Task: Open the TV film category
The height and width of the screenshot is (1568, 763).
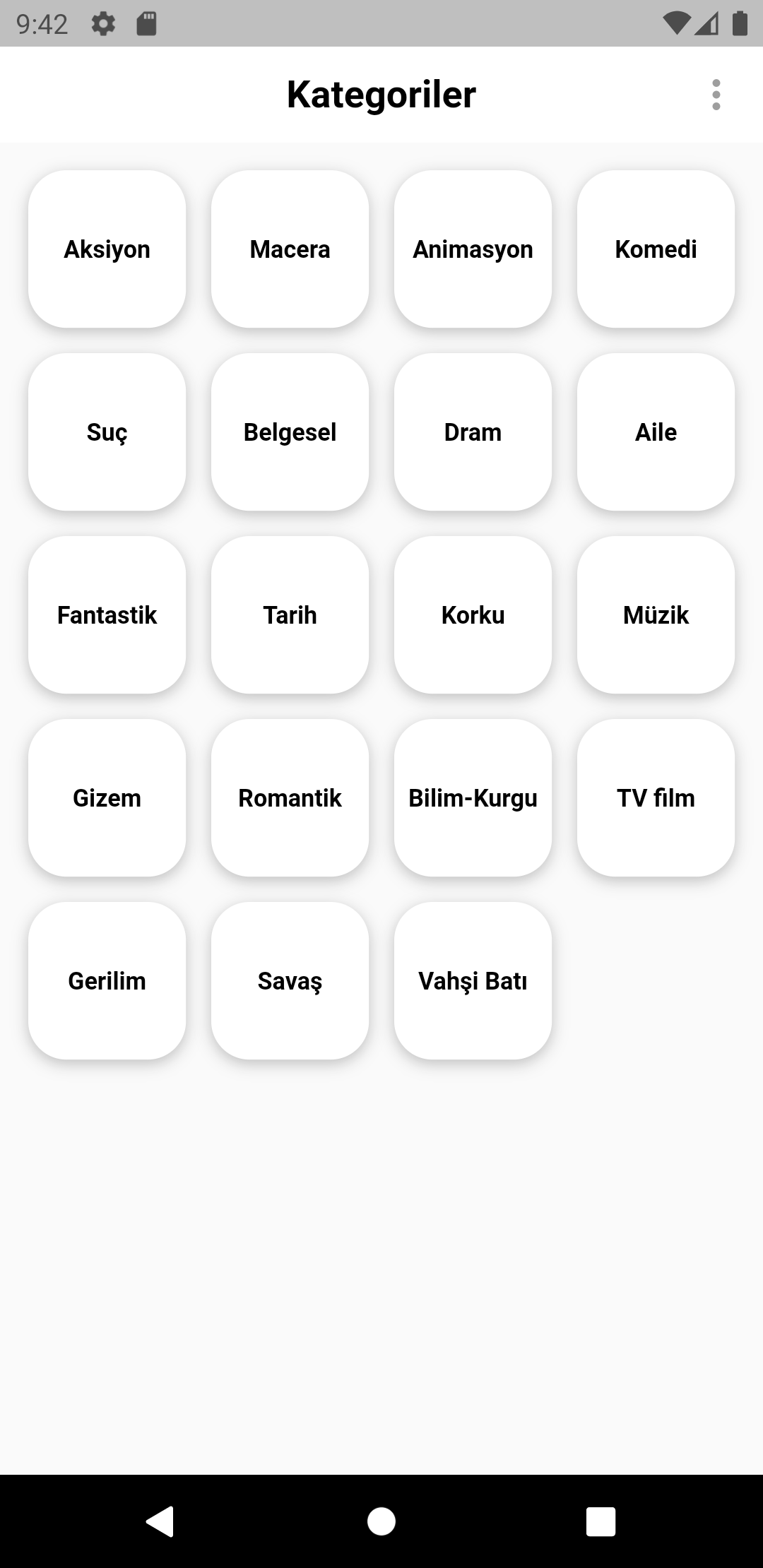Action: (x=655, y=797)
